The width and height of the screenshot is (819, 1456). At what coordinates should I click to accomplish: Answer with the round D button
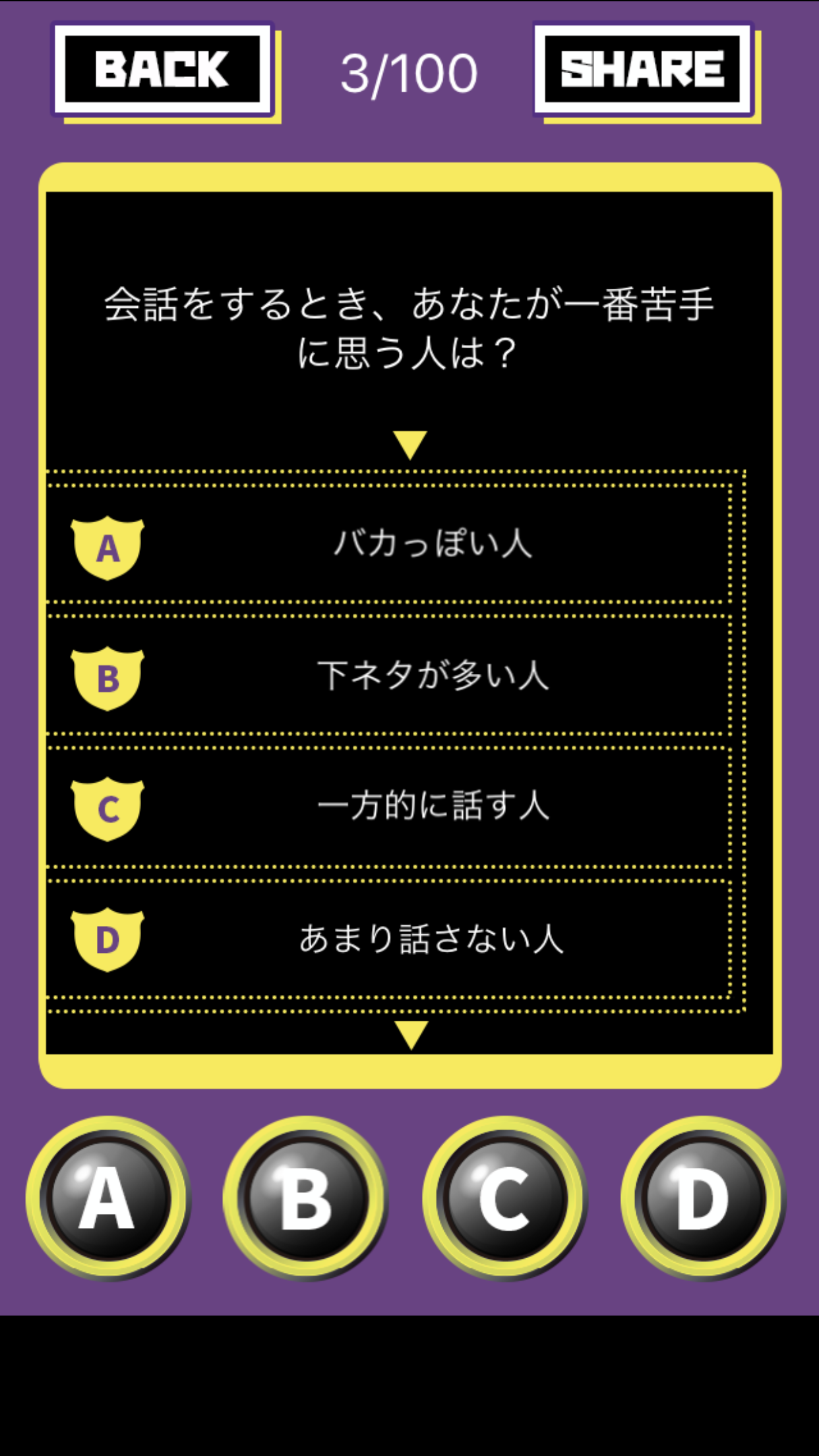[702, 1198]
